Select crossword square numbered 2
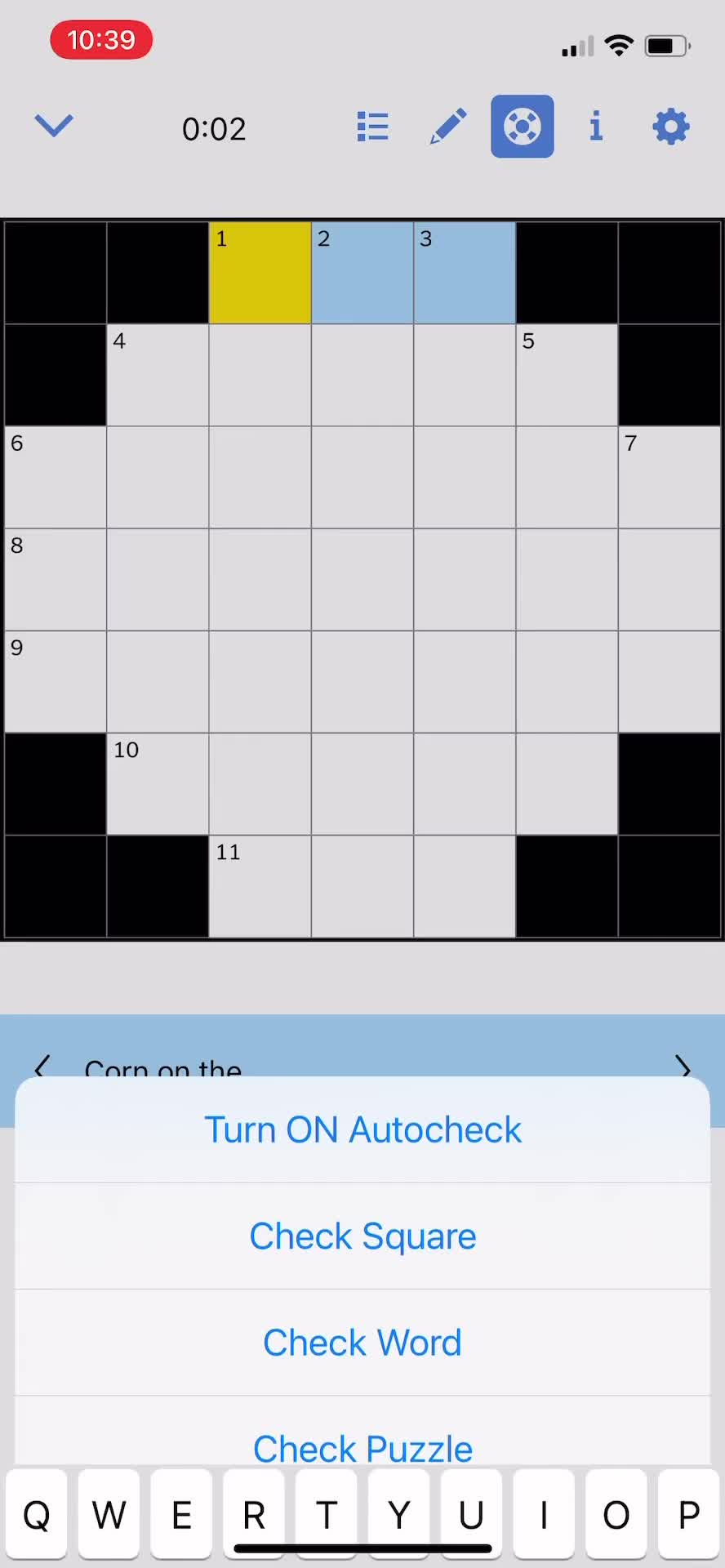The image size is (725, 1568). click(x=362, y=273)
